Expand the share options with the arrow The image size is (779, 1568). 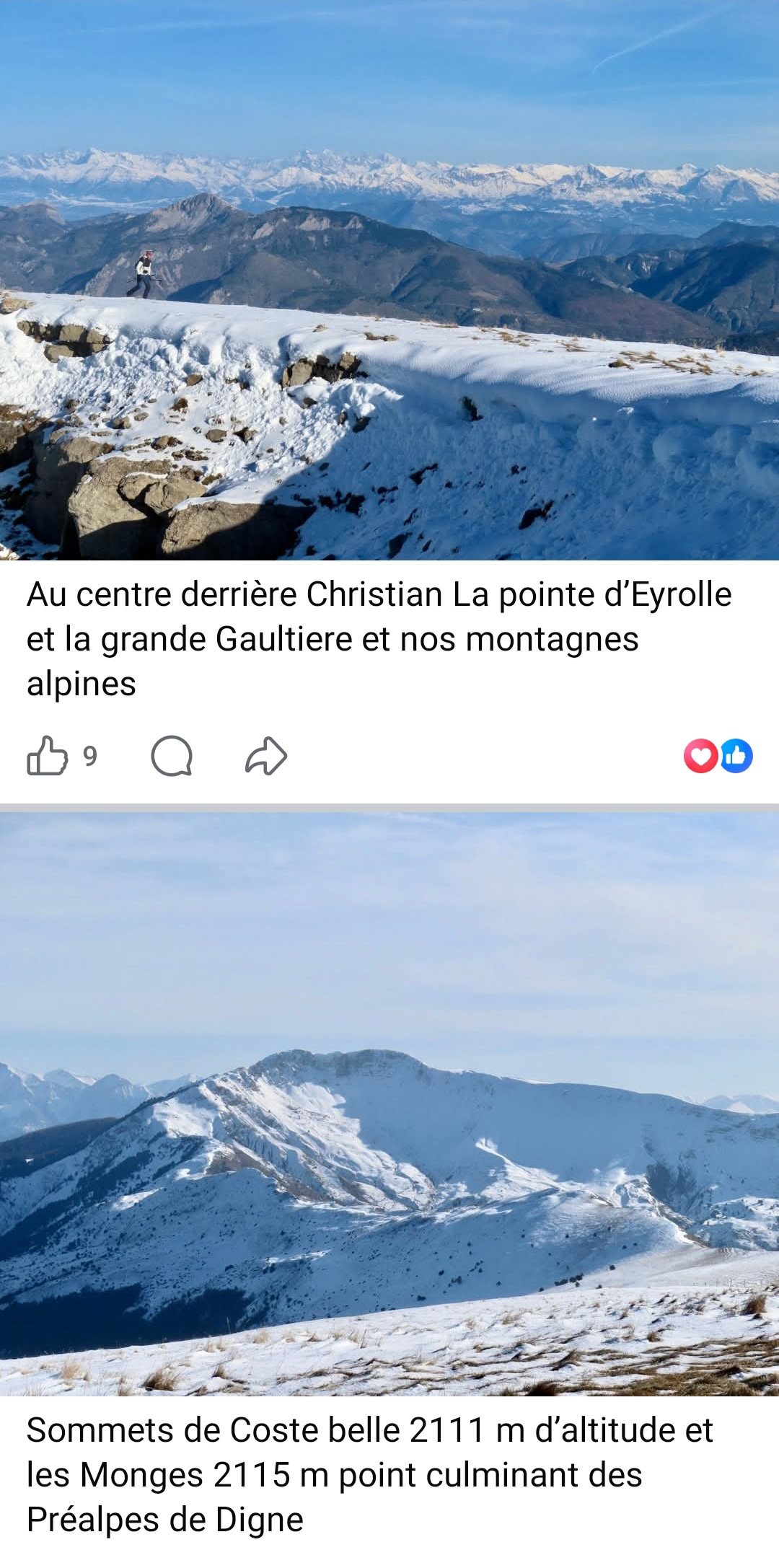[268, 757]
